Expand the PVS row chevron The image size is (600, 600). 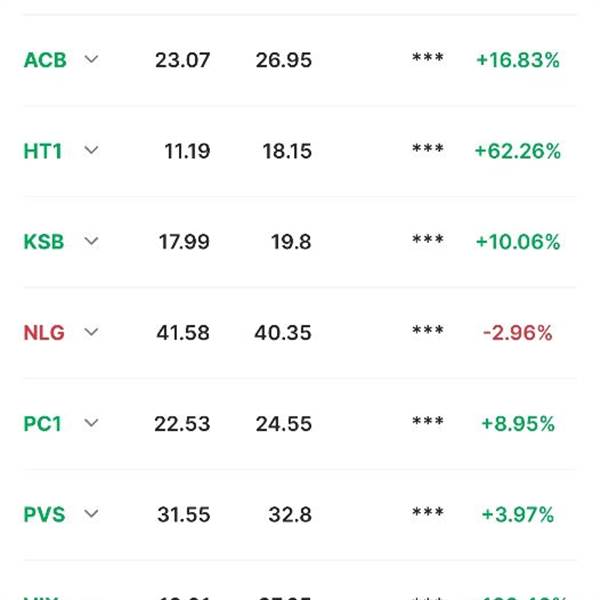tap(91, 514)
